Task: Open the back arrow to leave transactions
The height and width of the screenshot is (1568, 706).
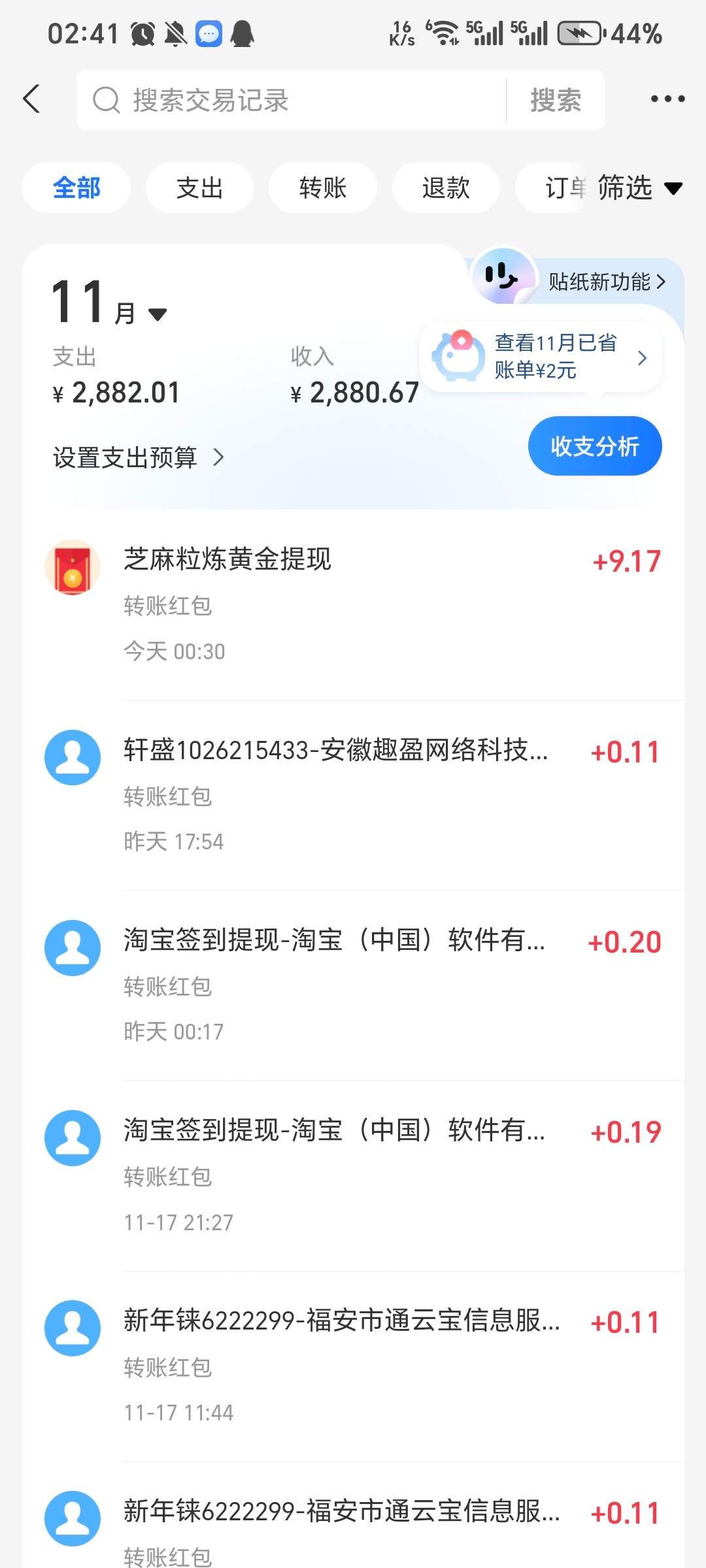Action: 32,99
